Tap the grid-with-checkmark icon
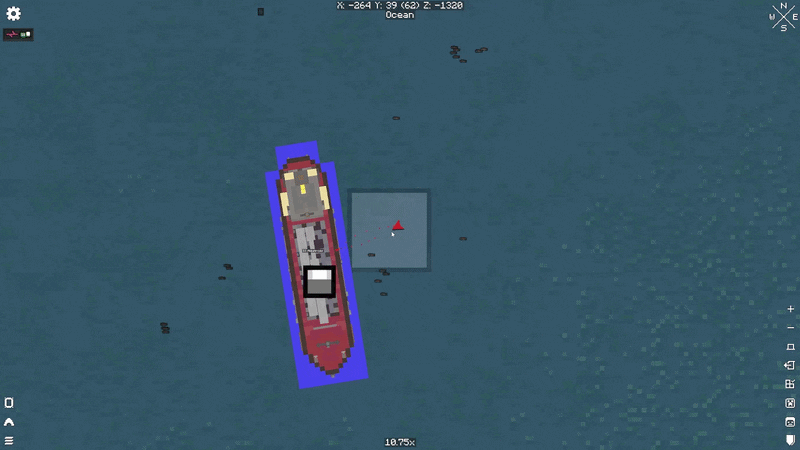This screenshot has height=450, width=800. tap(790, 384)
